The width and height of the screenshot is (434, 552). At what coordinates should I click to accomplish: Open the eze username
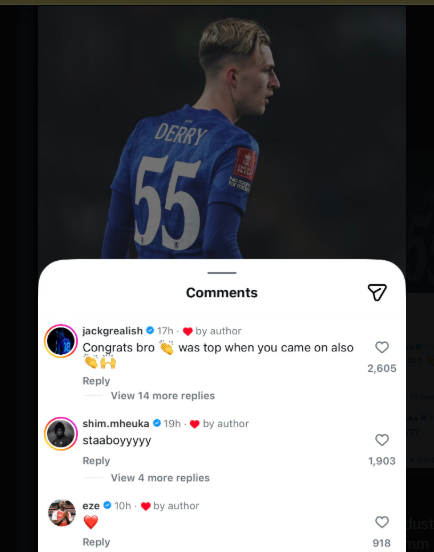coord(91,506)
